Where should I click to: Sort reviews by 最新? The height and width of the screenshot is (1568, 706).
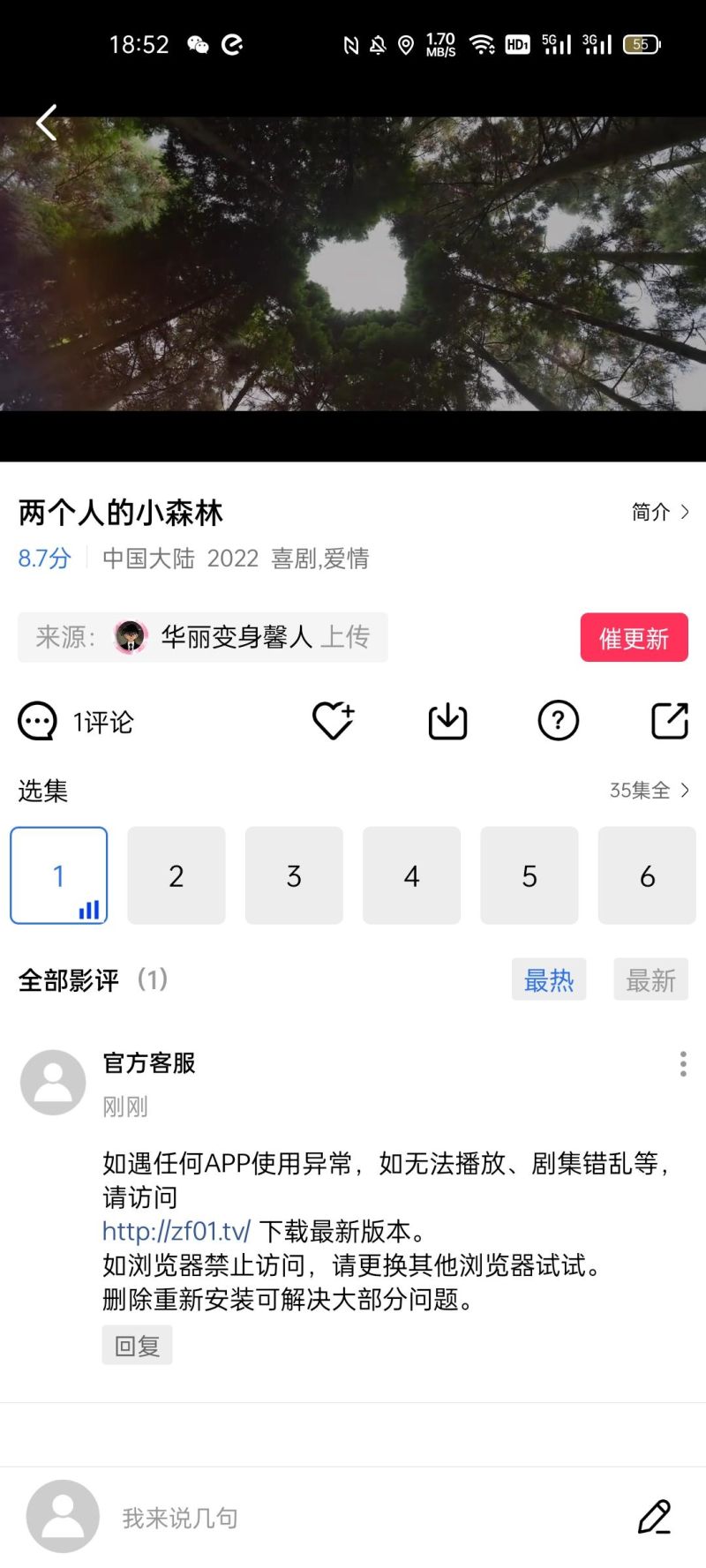click(650, 979)
